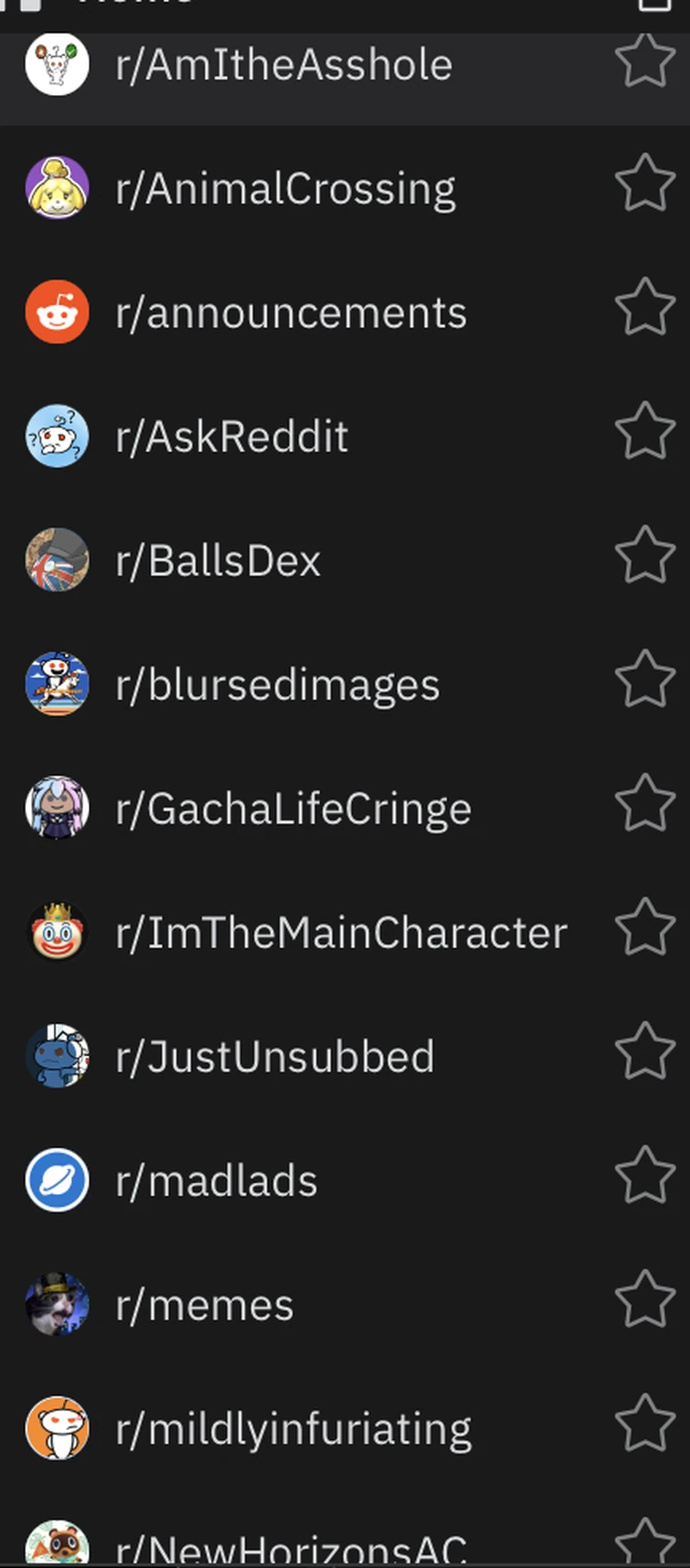
Task: Click the r/BallsDex community icon
Action: pyautogui.click(x=57, y=560)
